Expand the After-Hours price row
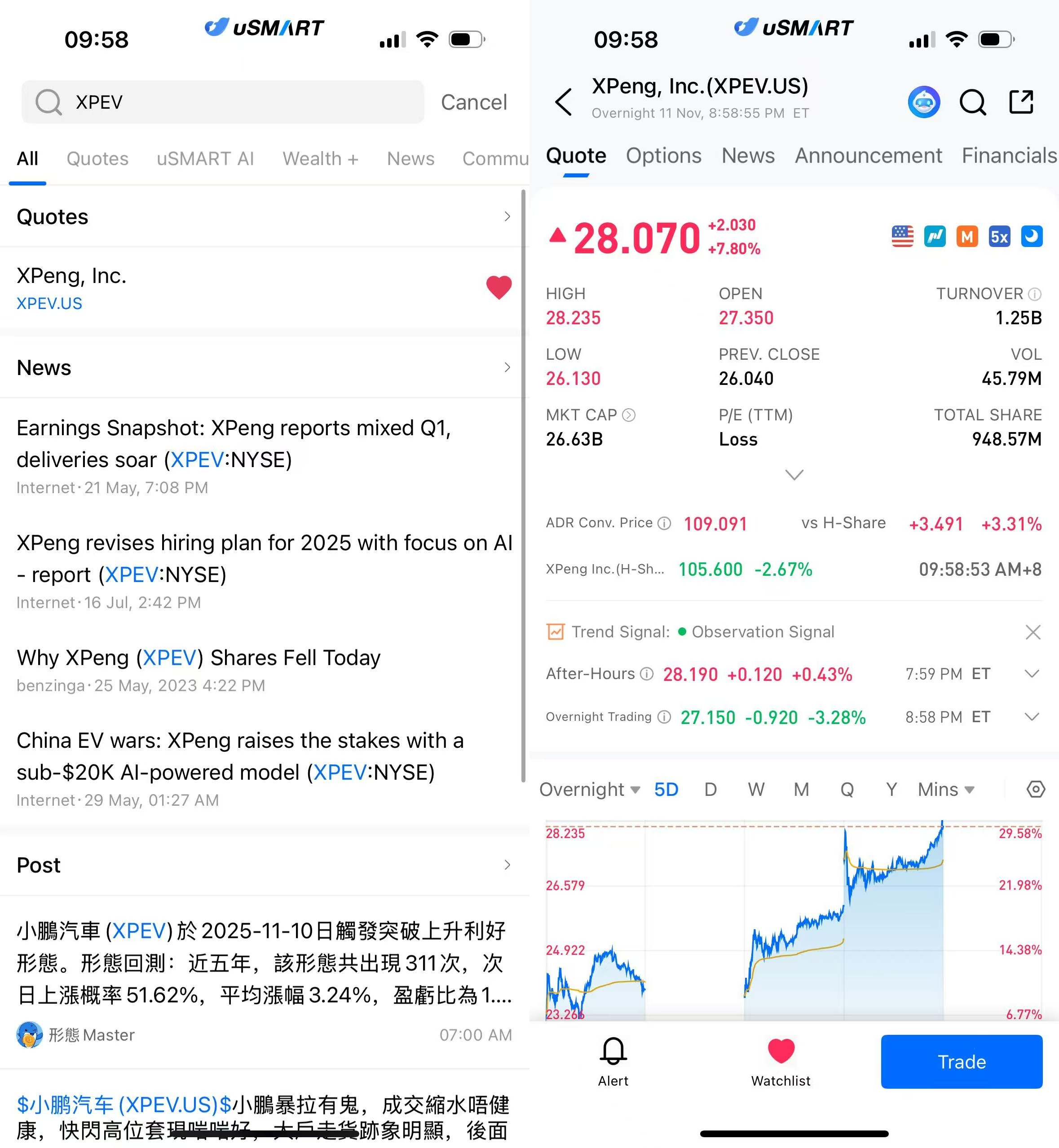The height and width of the screenshot is (1148, 1059). click(1032, 674)
